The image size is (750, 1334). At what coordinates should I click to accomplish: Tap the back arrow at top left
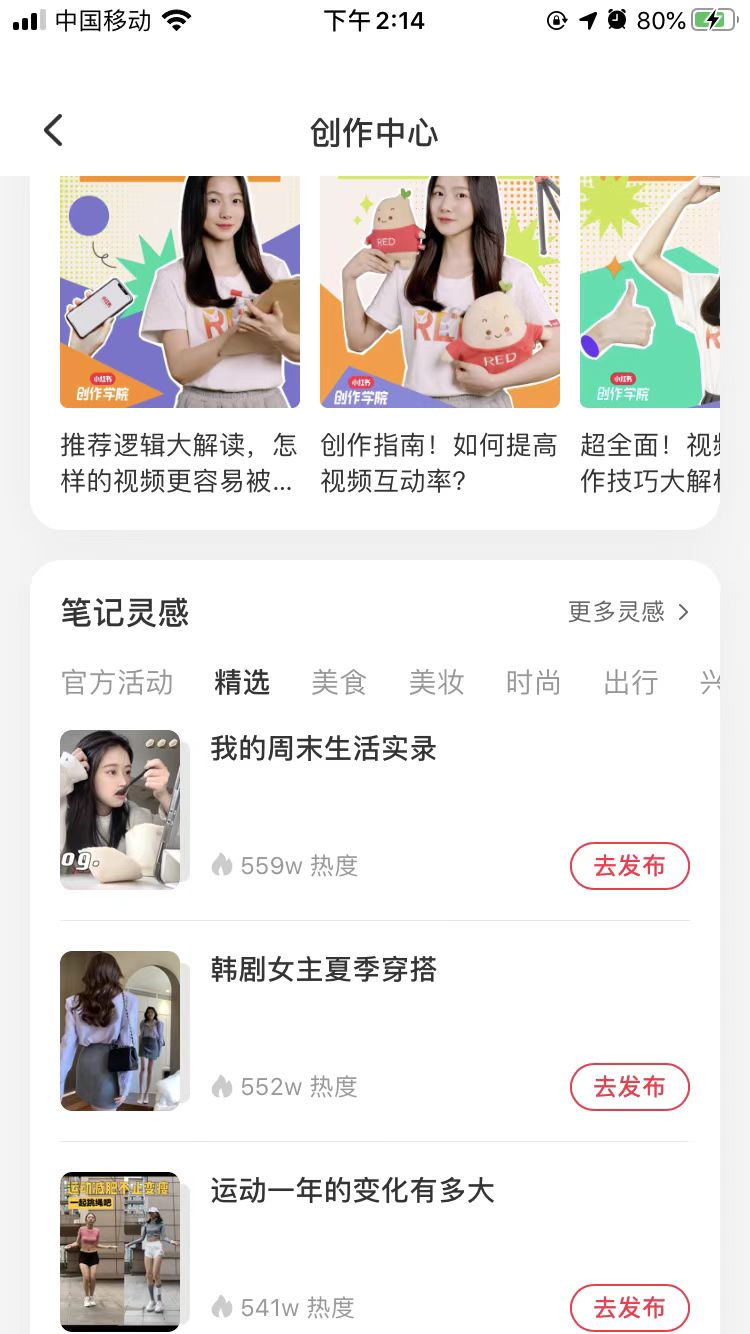(52, 130)
